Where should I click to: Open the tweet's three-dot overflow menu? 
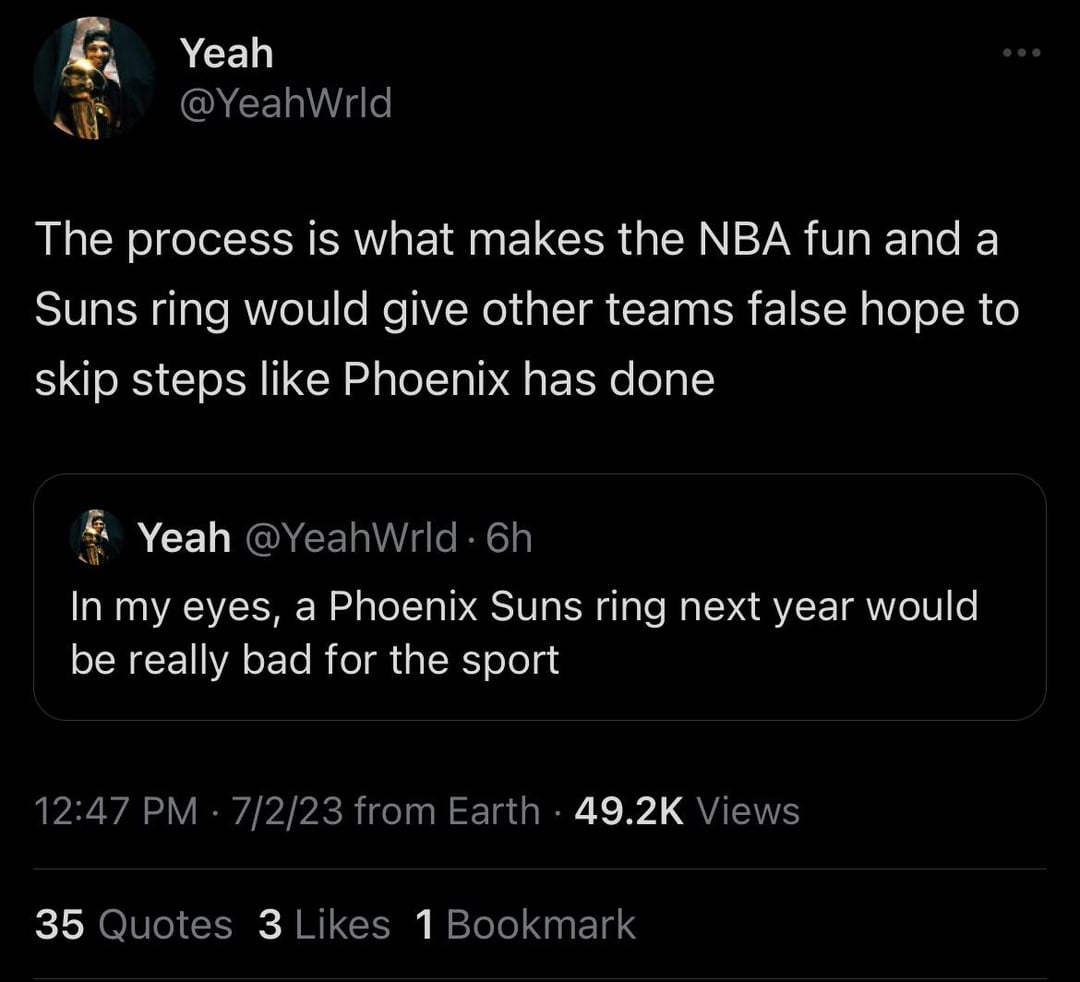[x=1022, y=52]
